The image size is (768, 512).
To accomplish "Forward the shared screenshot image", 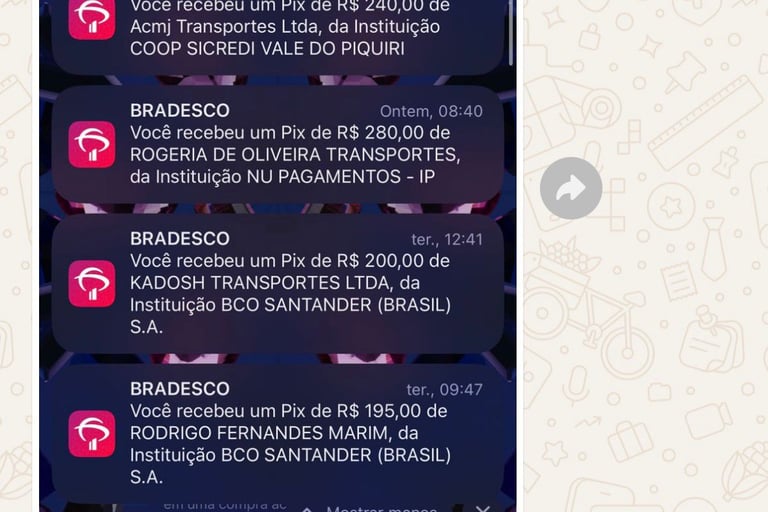I will (571, 188).
